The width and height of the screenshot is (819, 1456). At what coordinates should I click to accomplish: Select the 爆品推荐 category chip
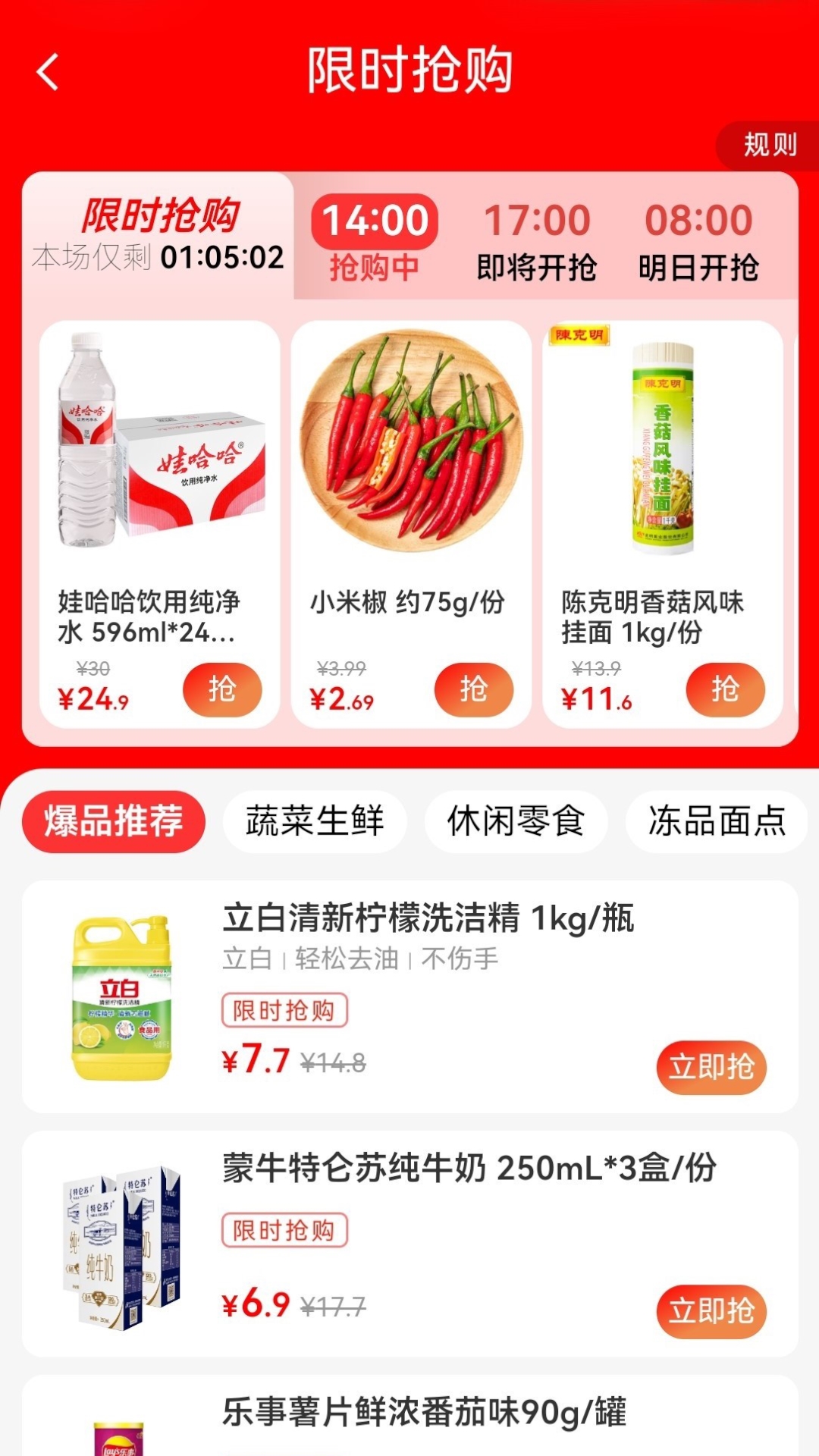[x=114, y=821]
